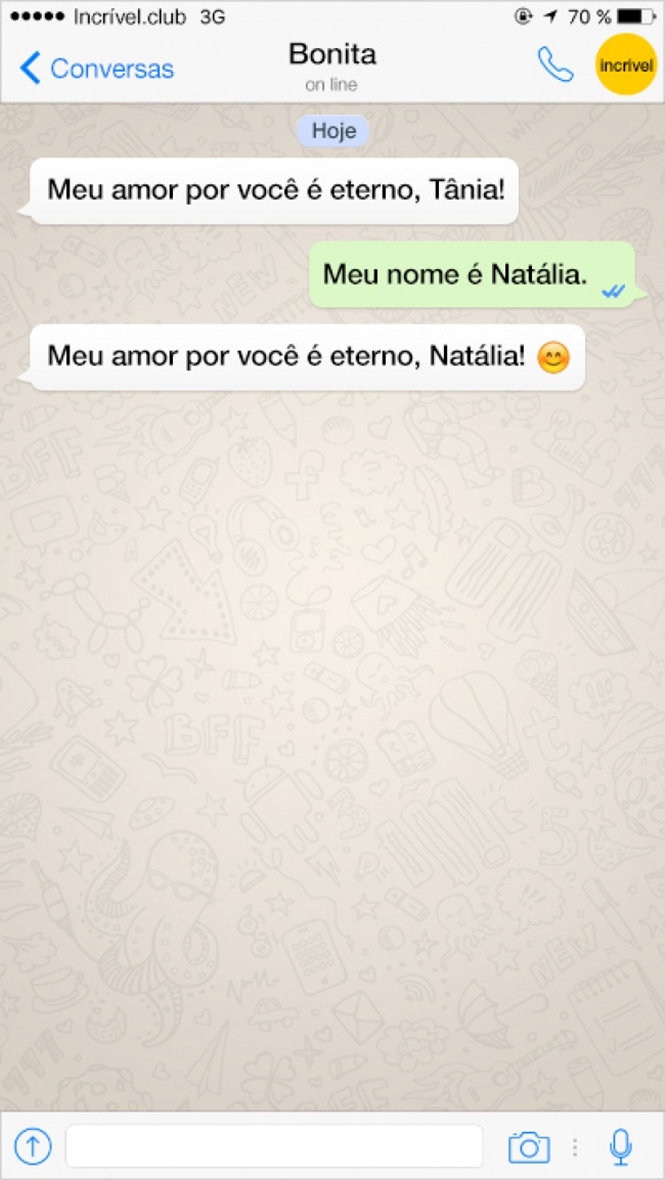
Task: Tap the microphone to record voice message
Action: pos(621,1146)
